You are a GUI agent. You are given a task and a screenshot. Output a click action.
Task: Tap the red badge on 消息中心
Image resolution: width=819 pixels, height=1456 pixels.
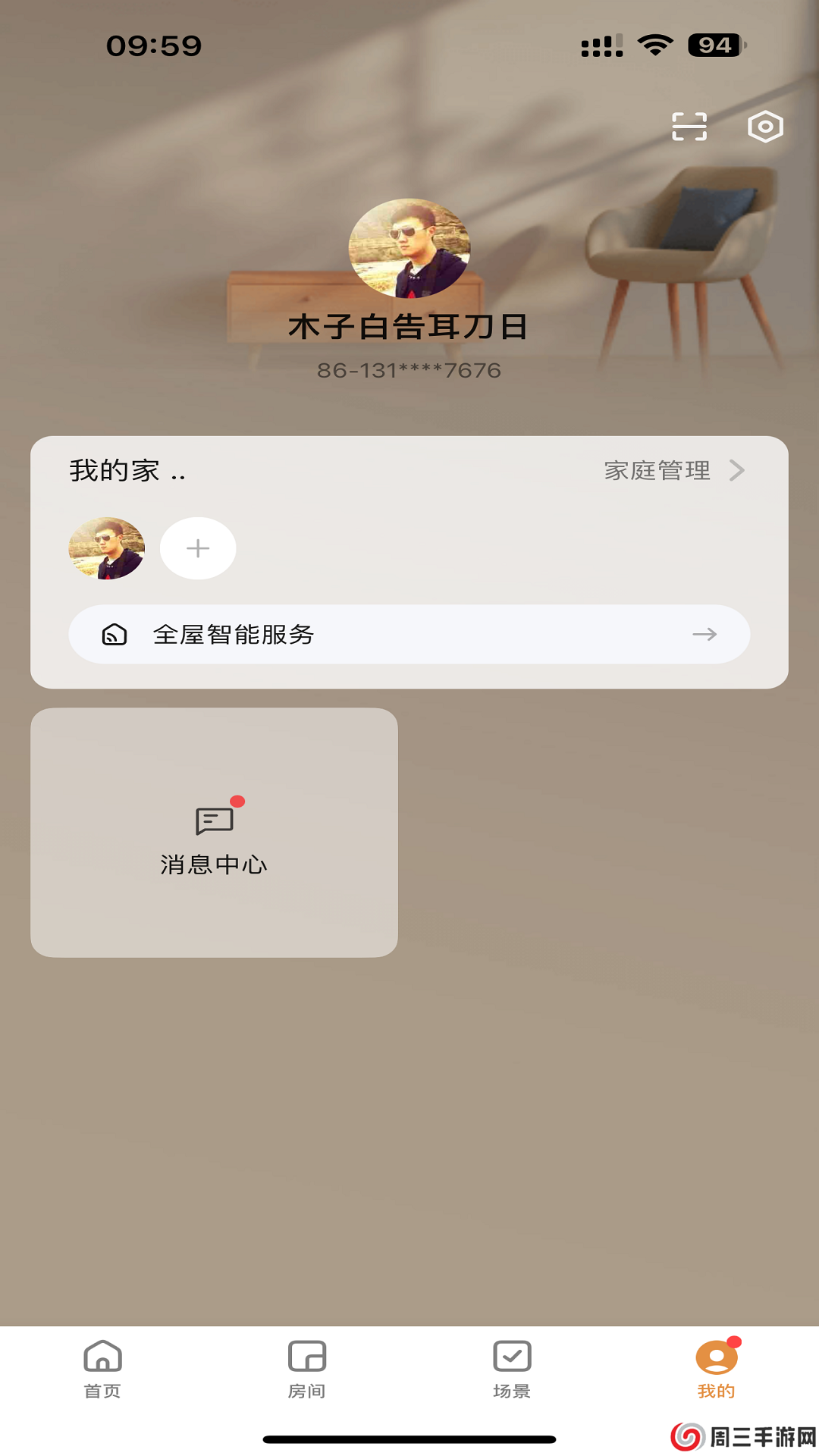pyautogui.click(x=238, y=800)
